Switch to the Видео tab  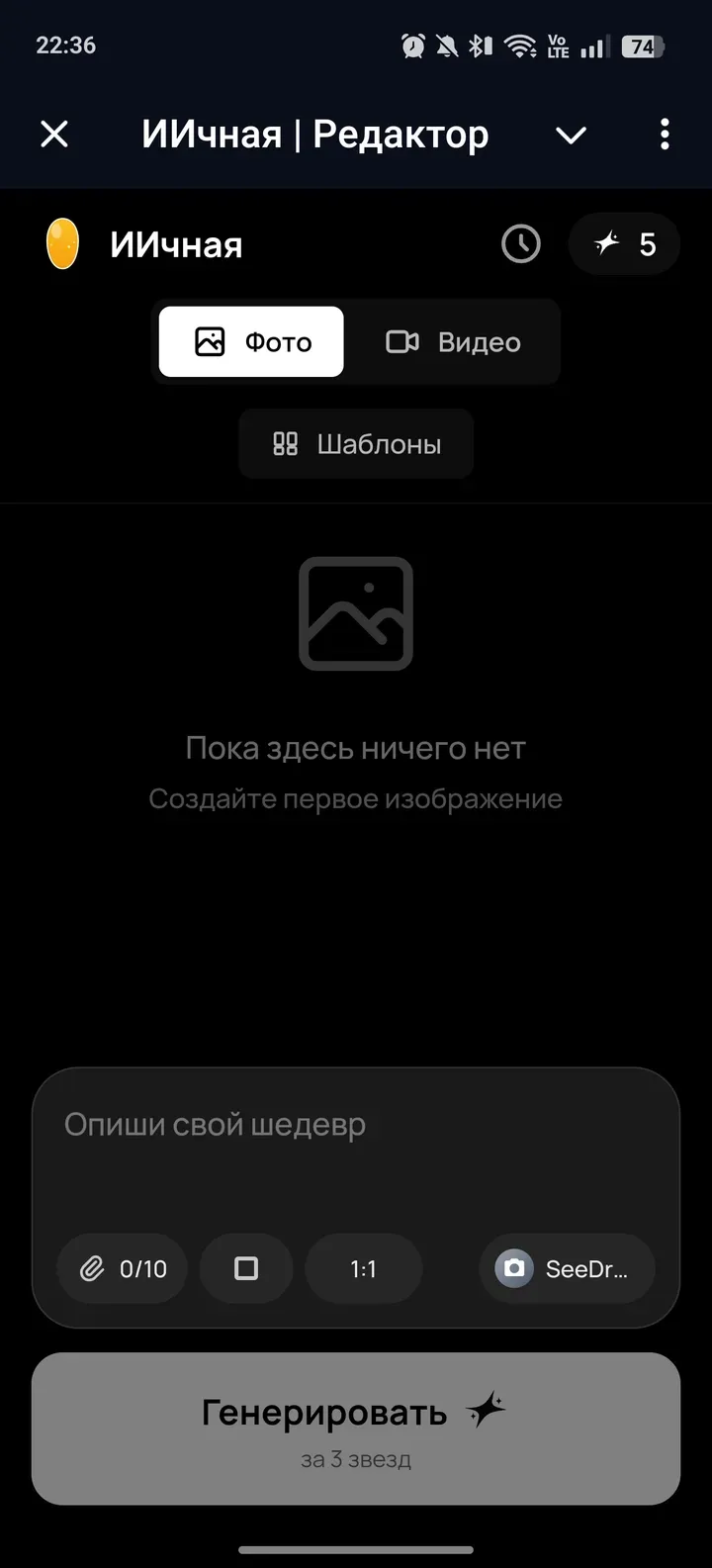click(x=454, y=342)
